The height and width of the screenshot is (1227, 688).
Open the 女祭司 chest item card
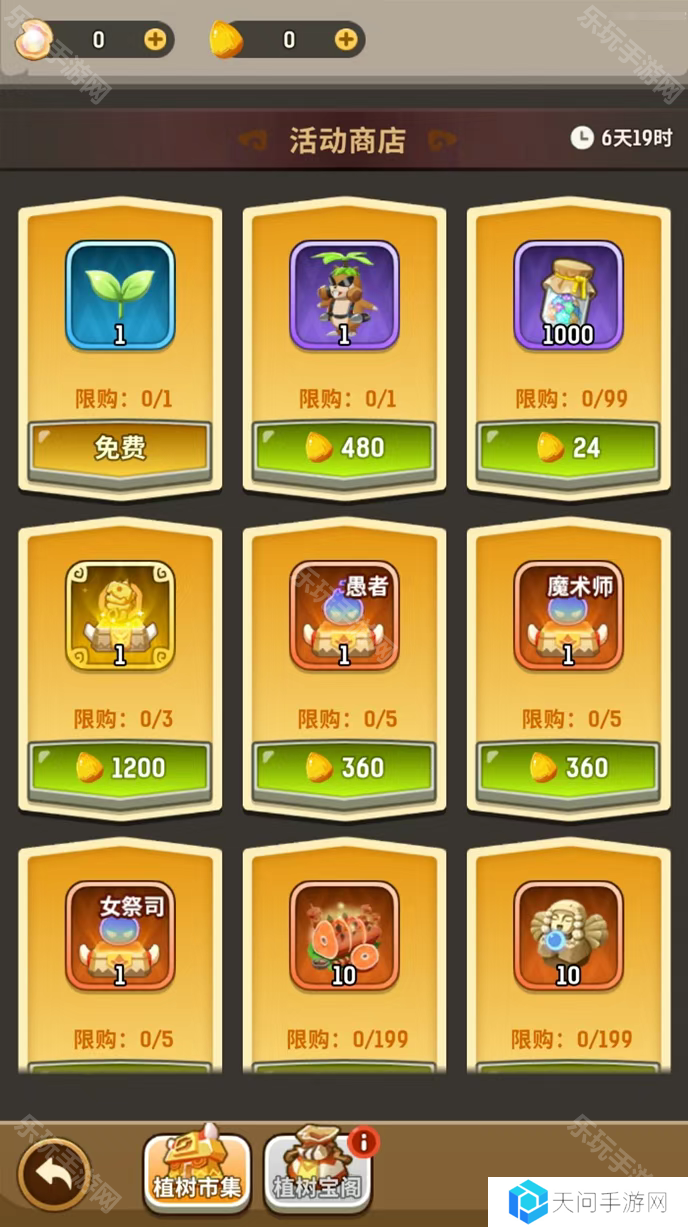120,935
